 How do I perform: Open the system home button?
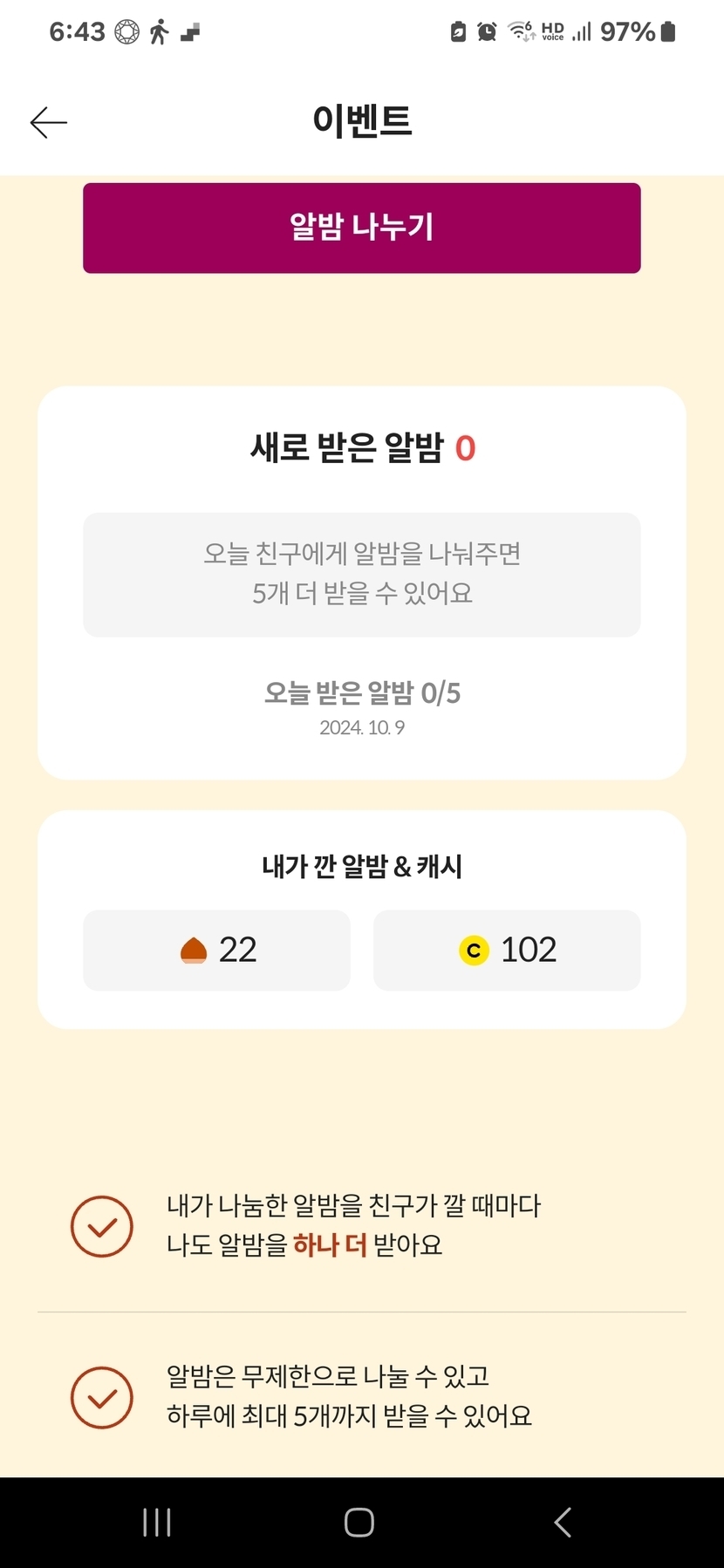click(359, 1523)
